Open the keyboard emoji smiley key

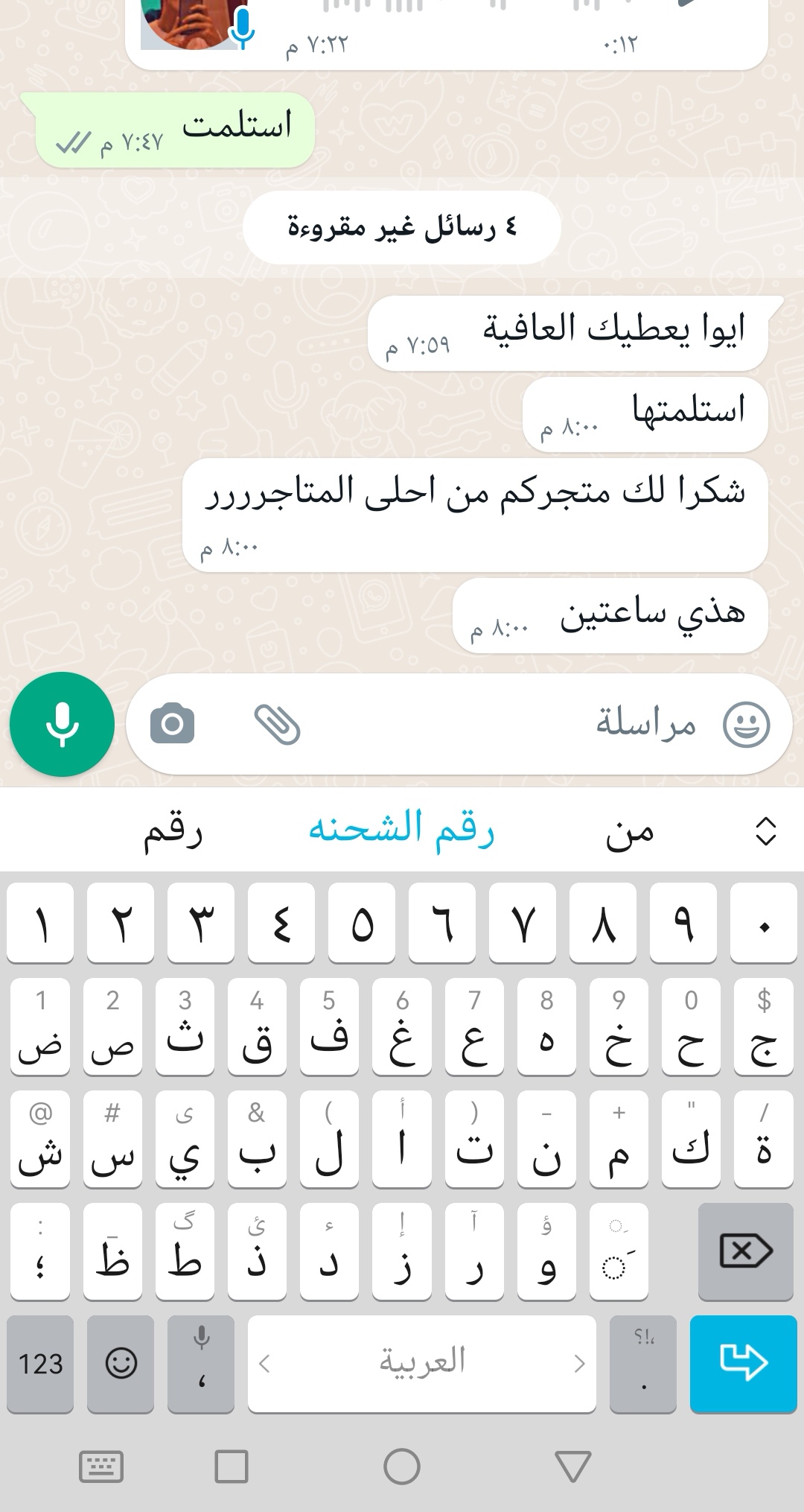[x=121, y=1364]
